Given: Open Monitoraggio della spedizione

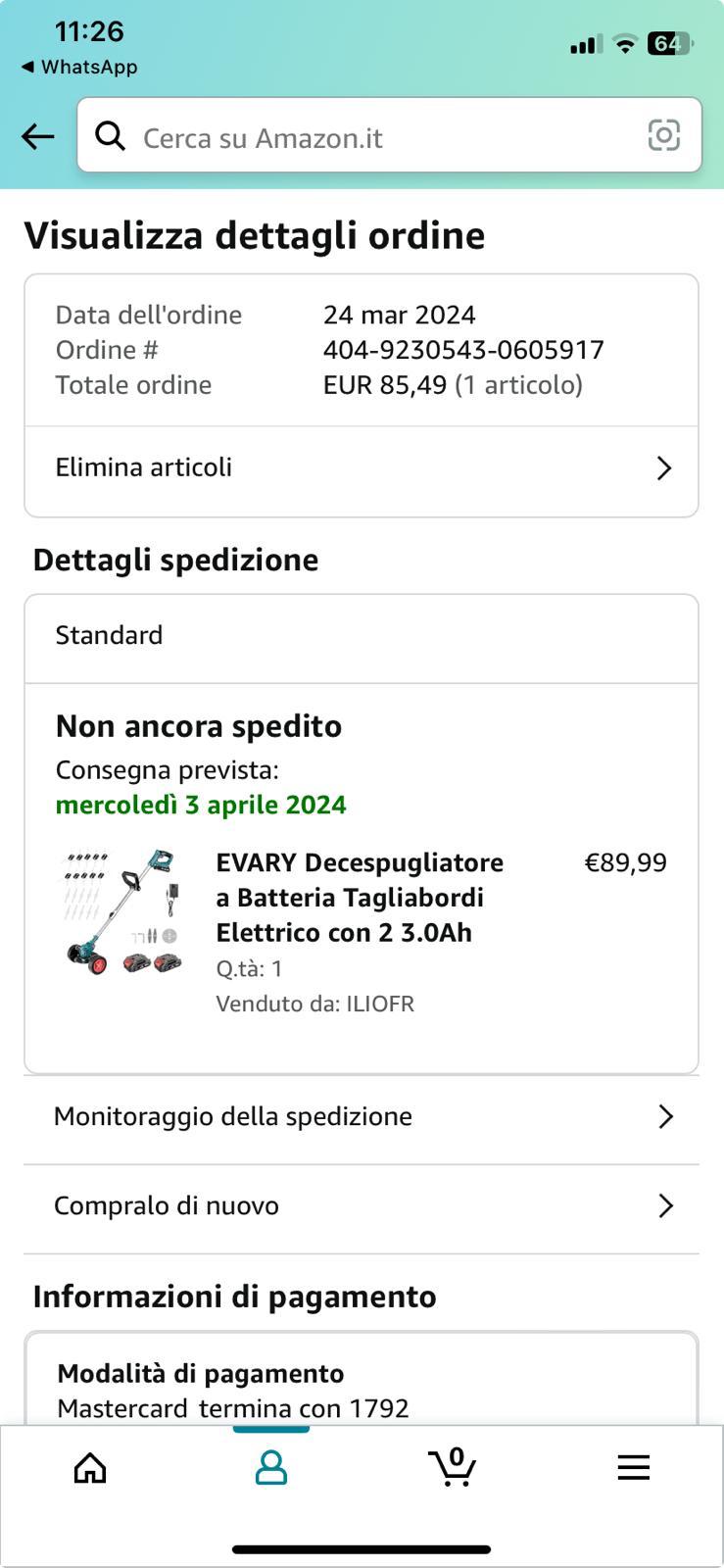Looking at the screenshot, I should coord(361,1116).
